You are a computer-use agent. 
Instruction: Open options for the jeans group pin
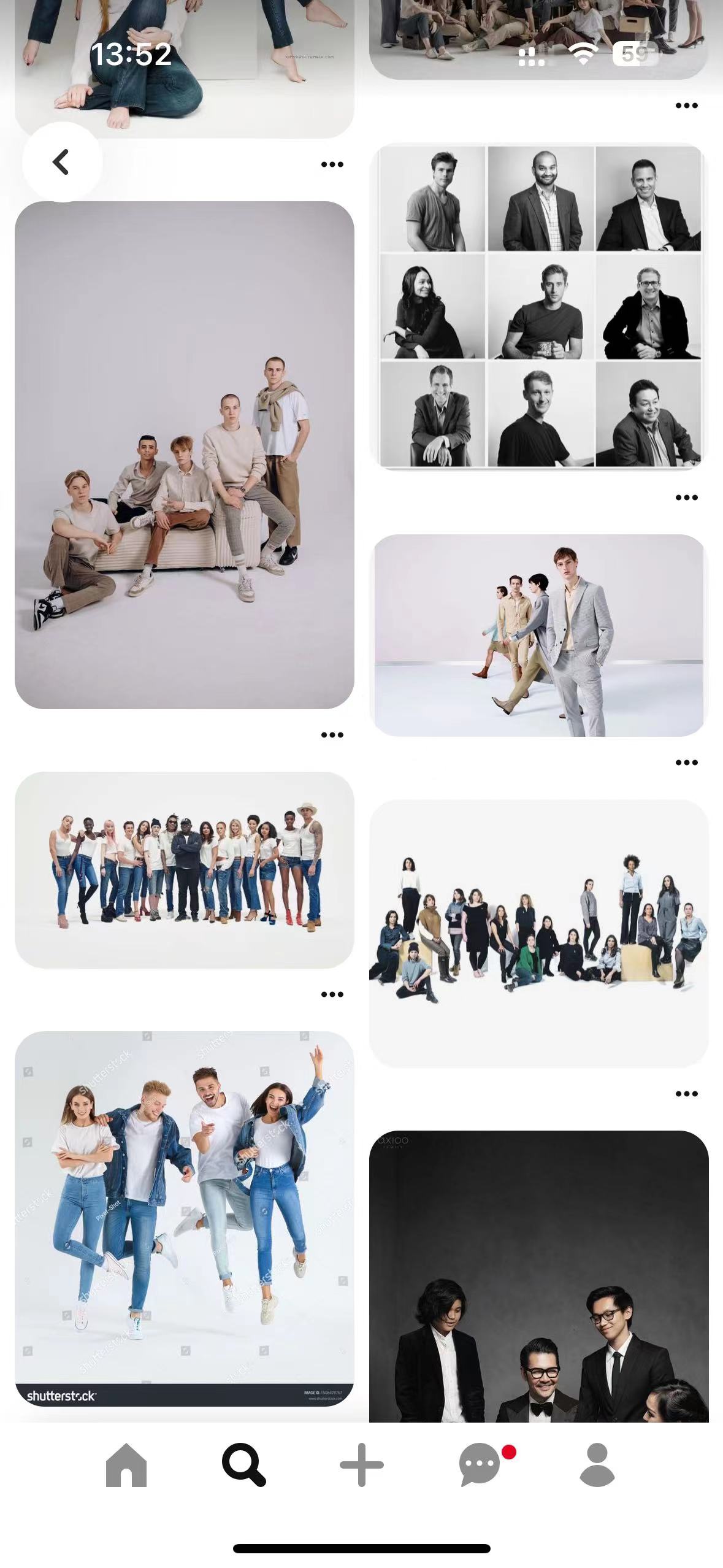pyautogui.click(x=332, y=994)
